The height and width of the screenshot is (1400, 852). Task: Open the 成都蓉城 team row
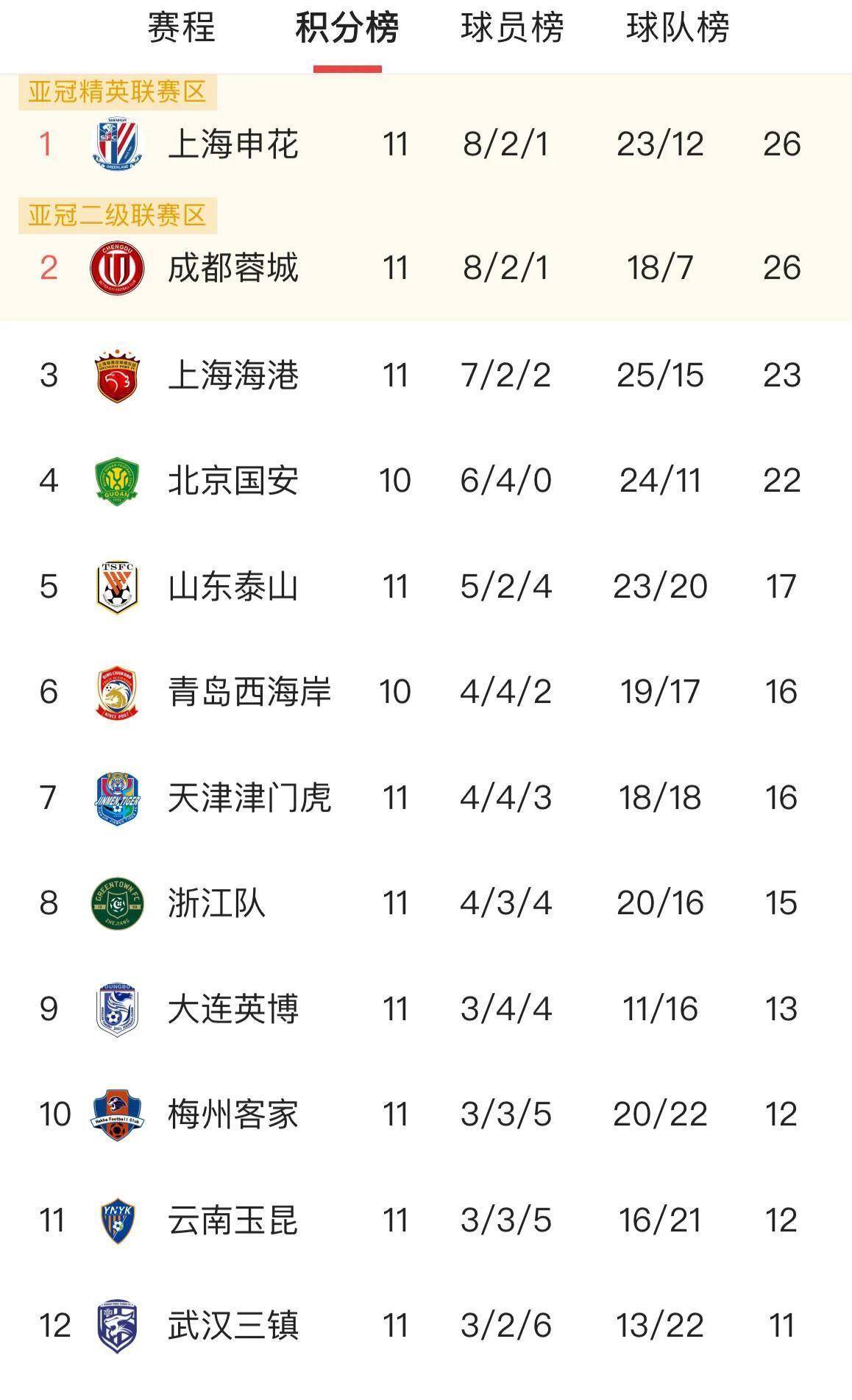click(x=232, y=268)
